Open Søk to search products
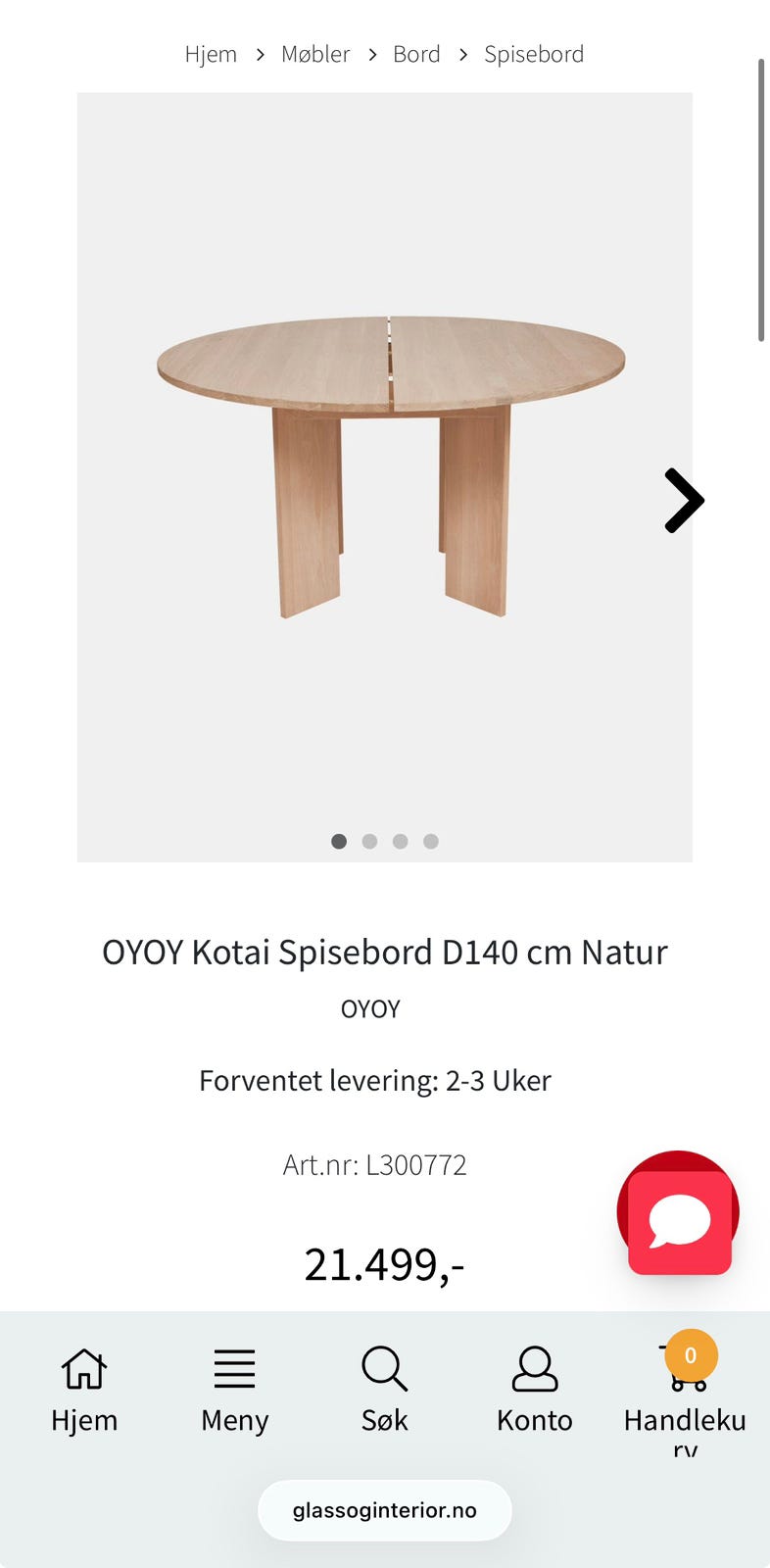The image size is (770, 1568). point(384,1390)
